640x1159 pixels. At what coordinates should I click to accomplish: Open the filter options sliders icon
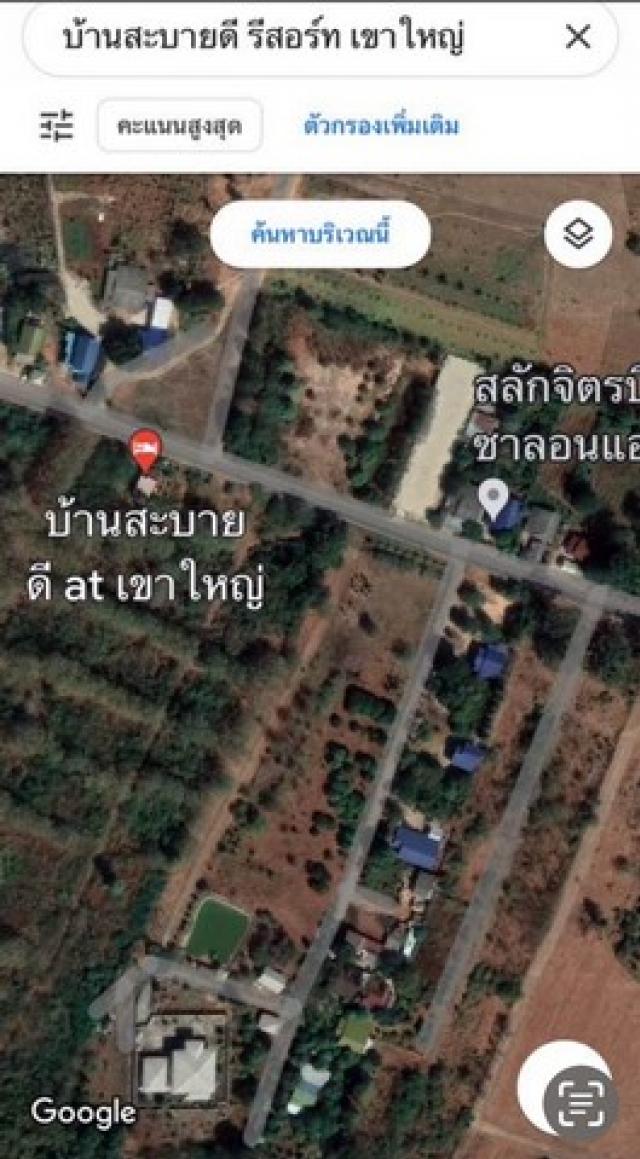pos(57,126)
